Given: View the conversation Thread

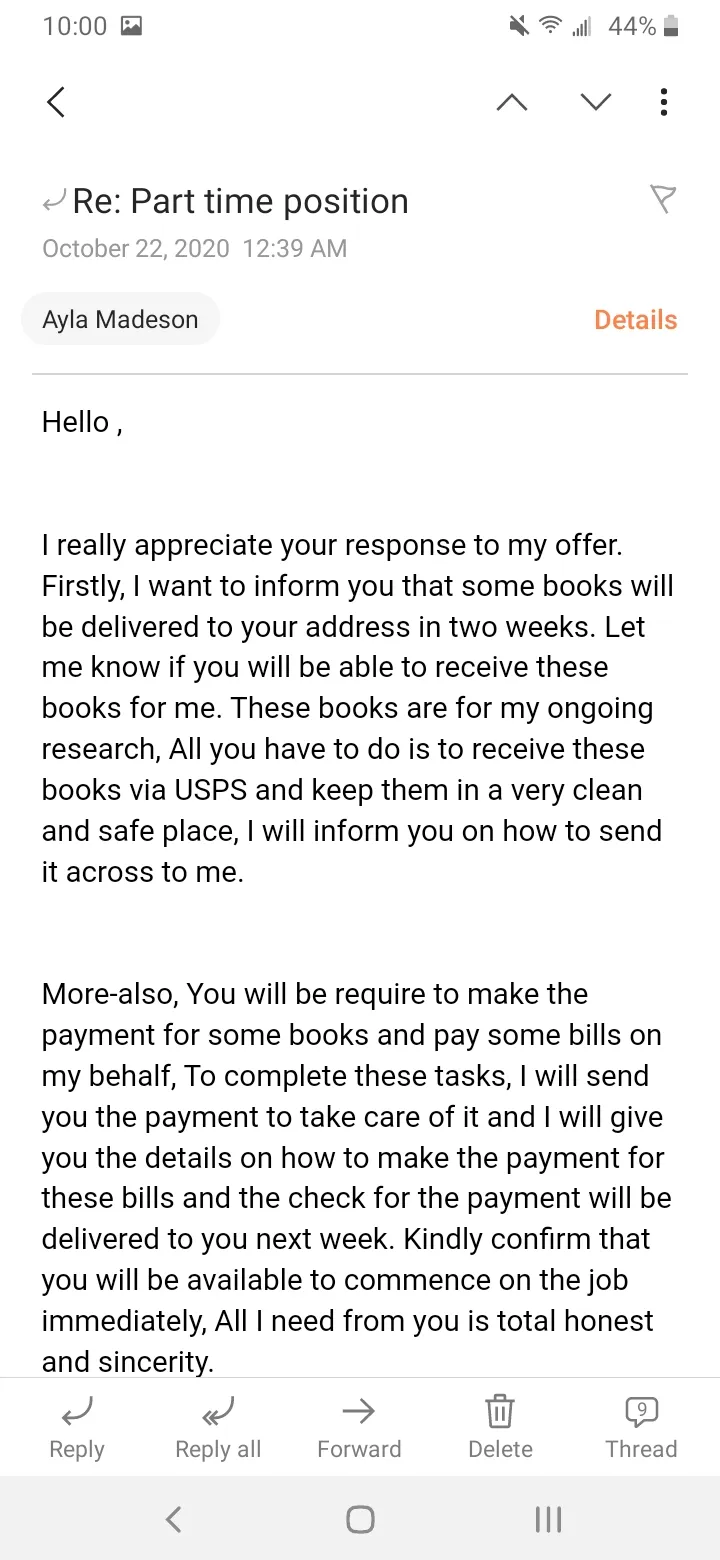Looking at the screenshot, I should 641,1430.
